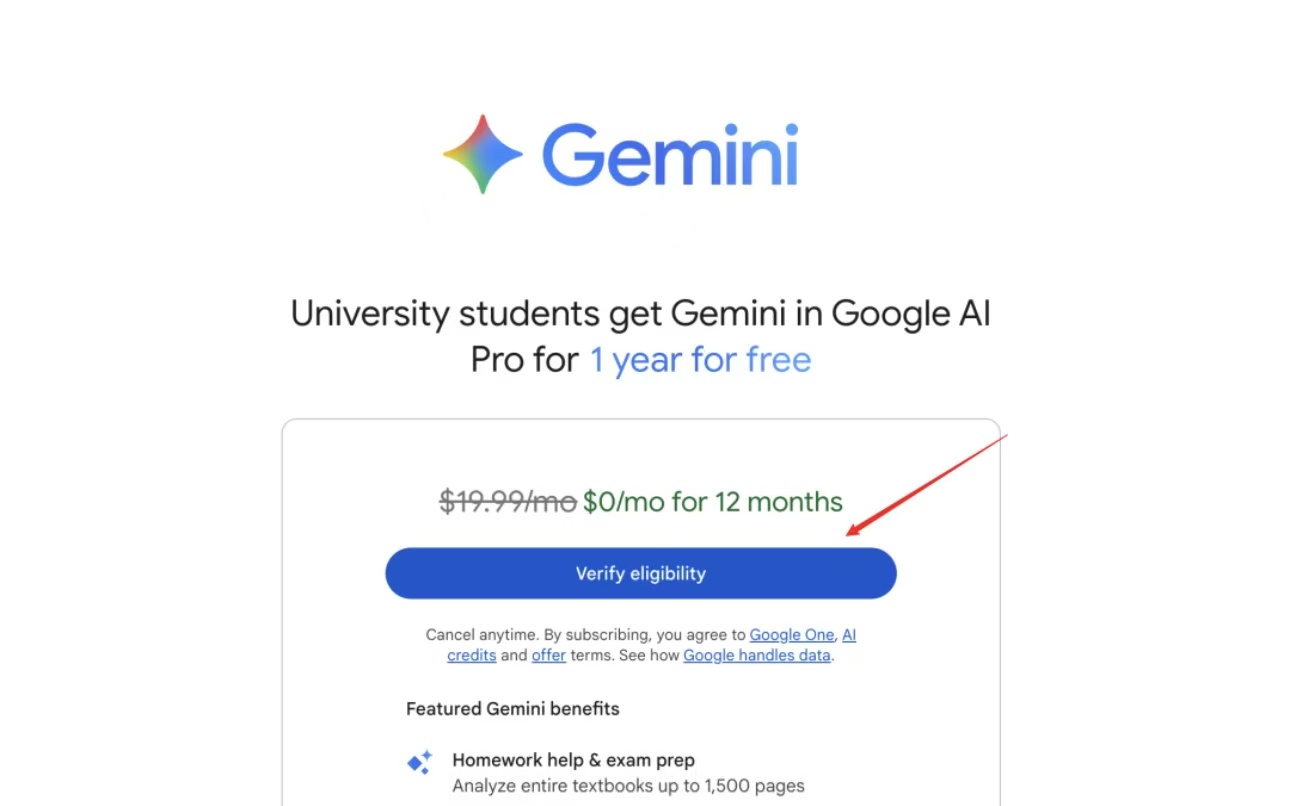
Task: See how Google handles data
Action: 756,655
